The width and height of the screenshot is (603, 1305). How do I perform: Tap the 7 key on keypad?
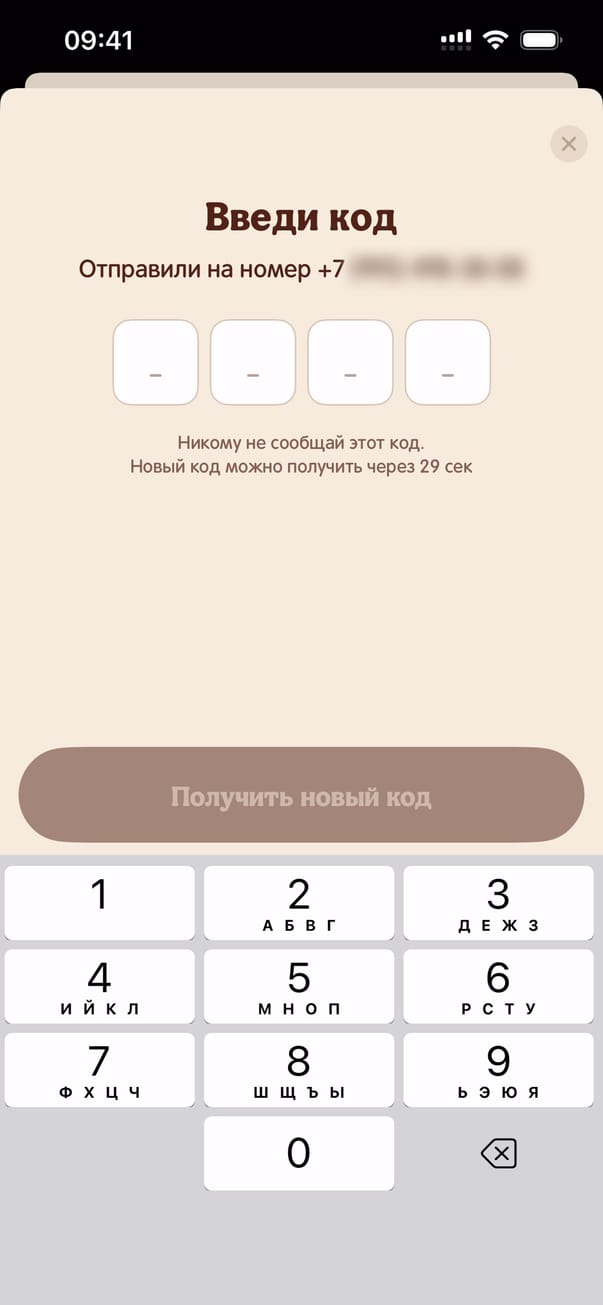tap(100, 1069)
